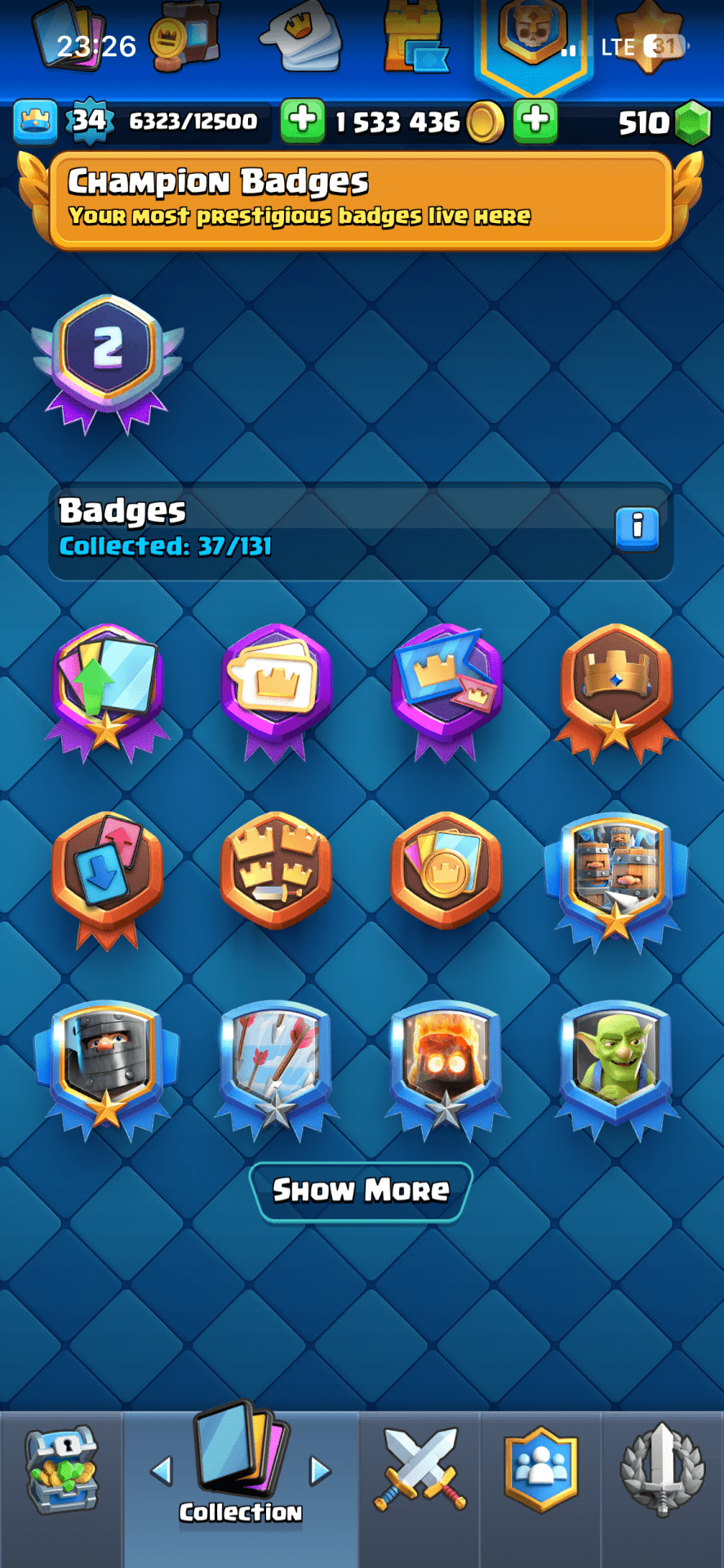The image size is (724, 1568).
Task: Open the Goblin portrait badge
Action: [616, 1062]
